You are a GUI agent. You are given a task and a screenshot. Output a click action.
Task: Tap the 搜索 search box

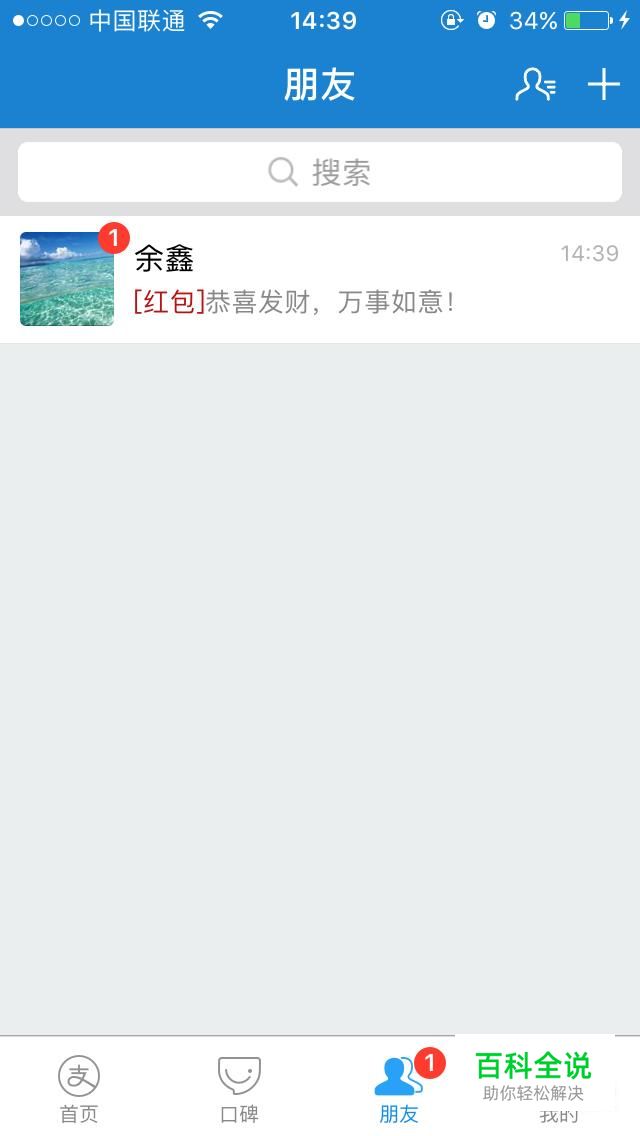coord(320,172)
